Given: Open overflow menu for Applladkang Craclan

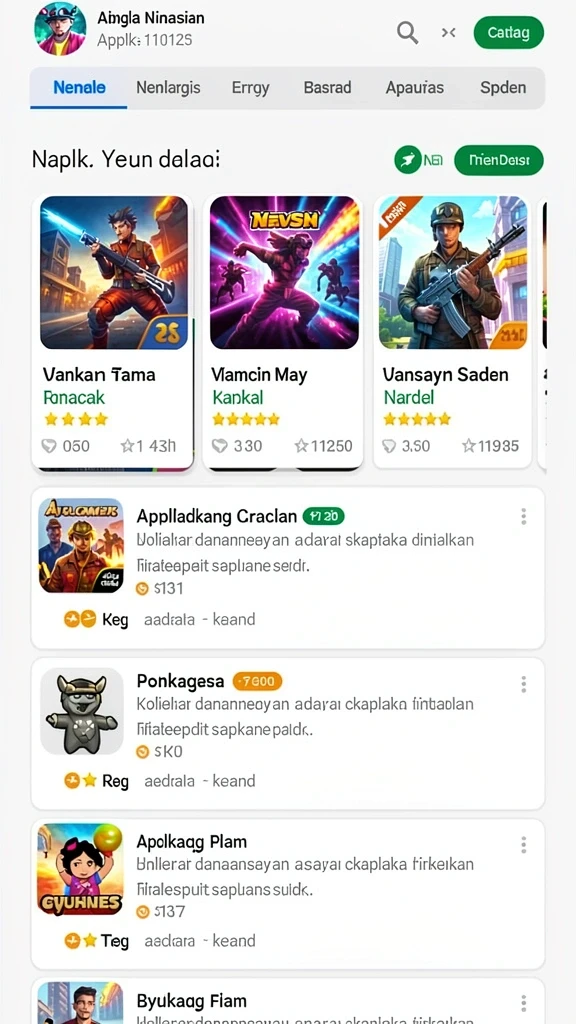Looking at the screenshot, I should 523,517.
